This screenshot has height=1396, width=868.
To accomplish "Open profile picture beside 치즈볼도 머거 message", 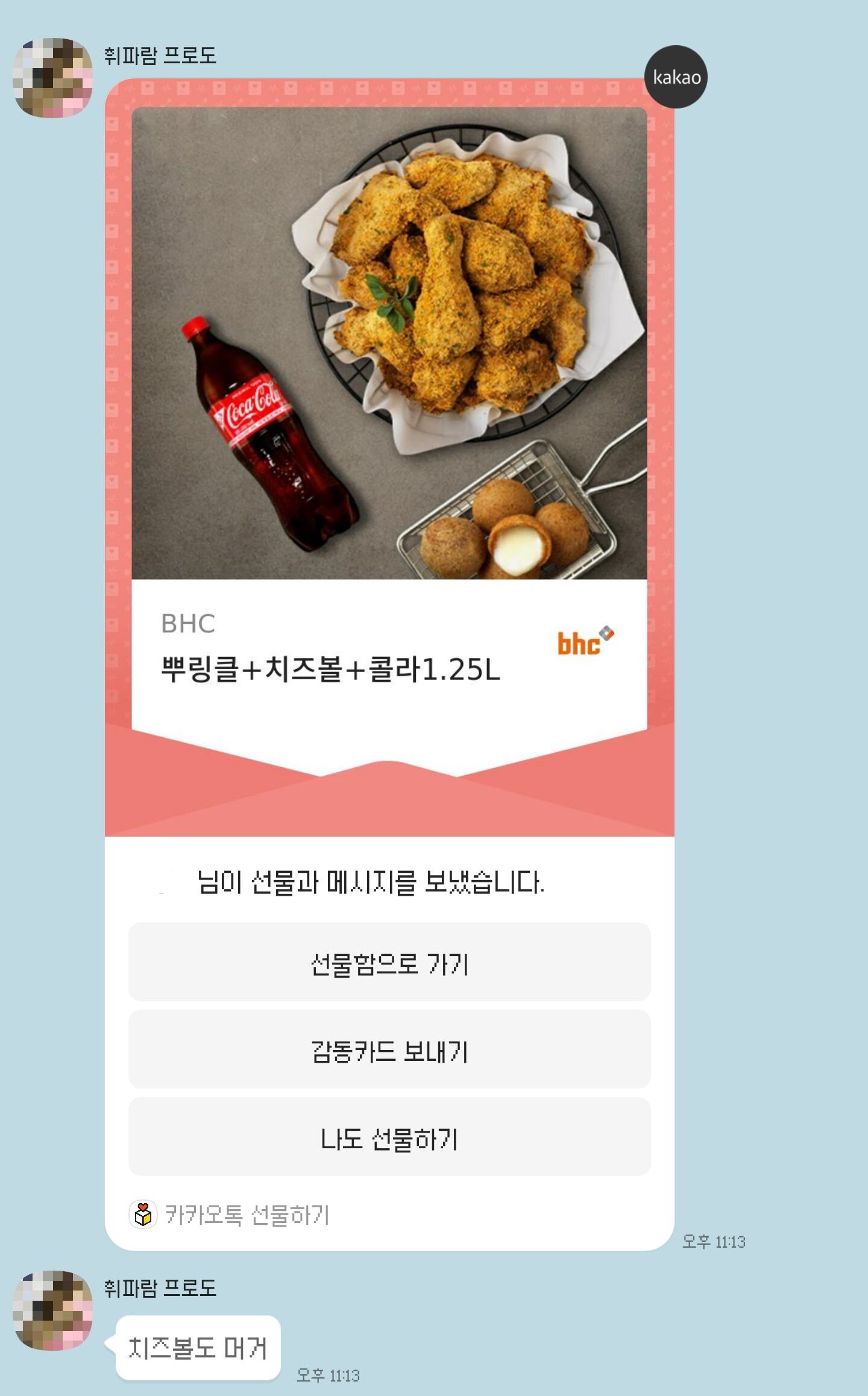I will 53,1310.
